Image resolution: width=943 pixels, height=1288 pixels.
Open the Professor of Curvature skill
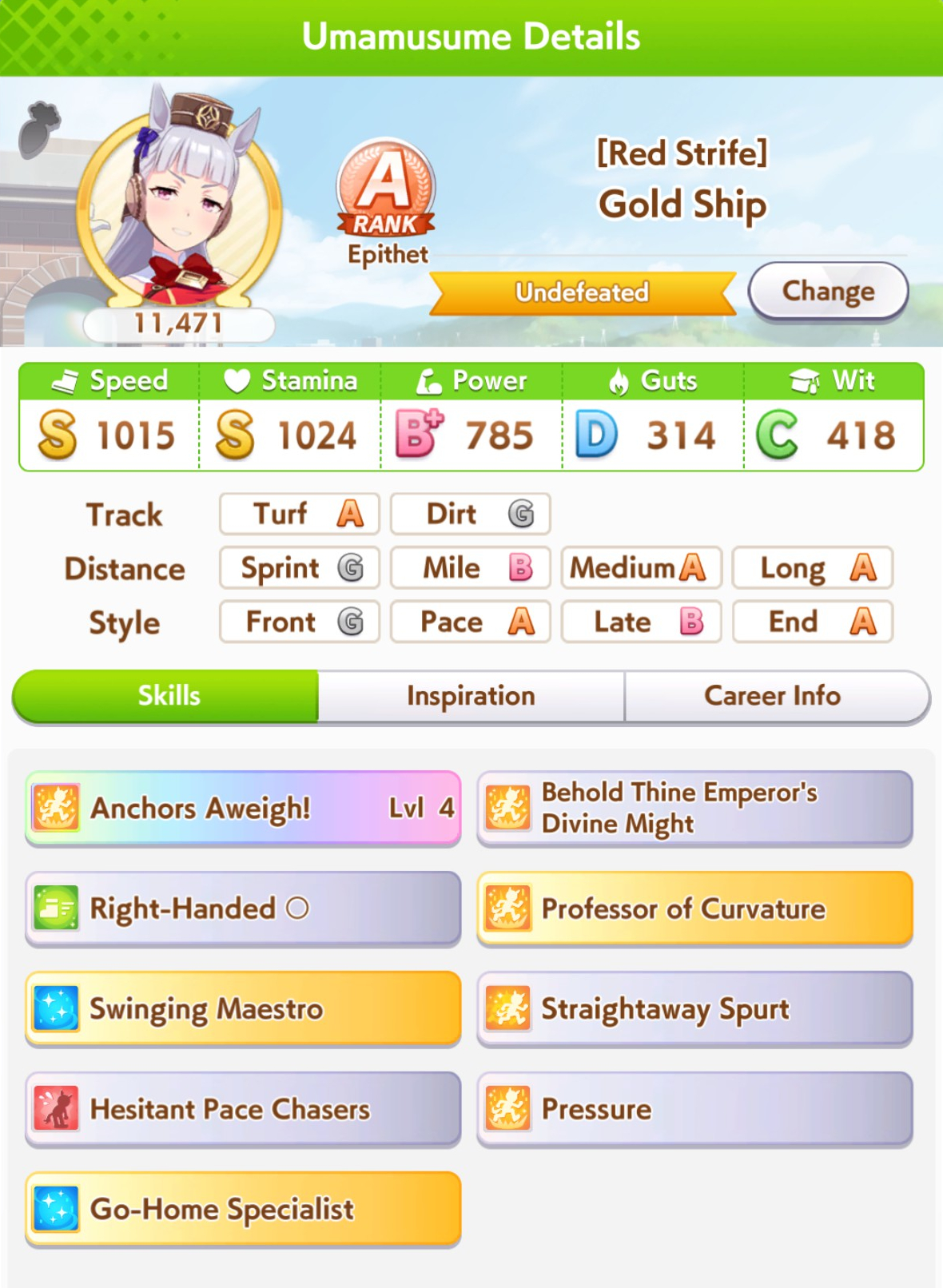pyautogui.click(x=694, y=908)
